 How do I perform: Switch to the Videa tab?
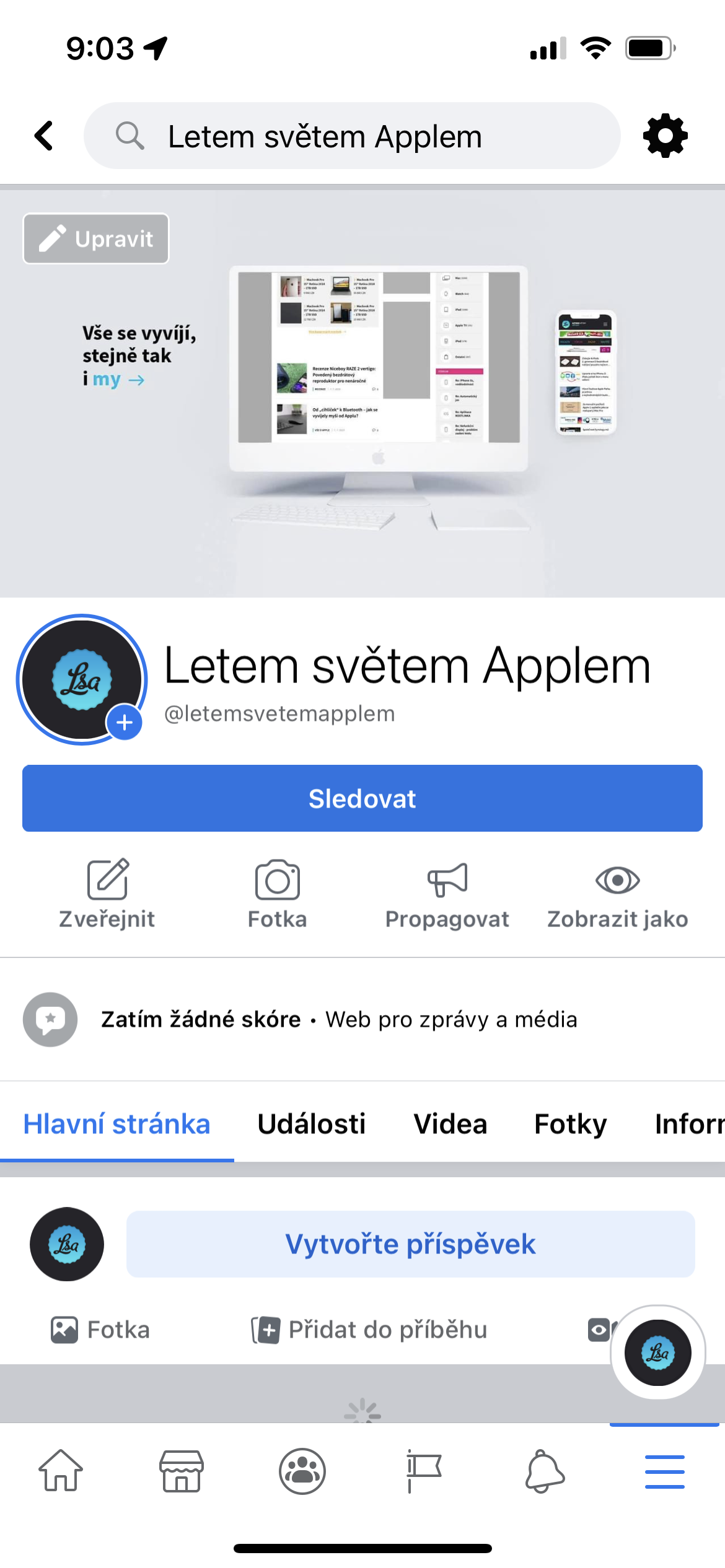tap(450, 1123)
